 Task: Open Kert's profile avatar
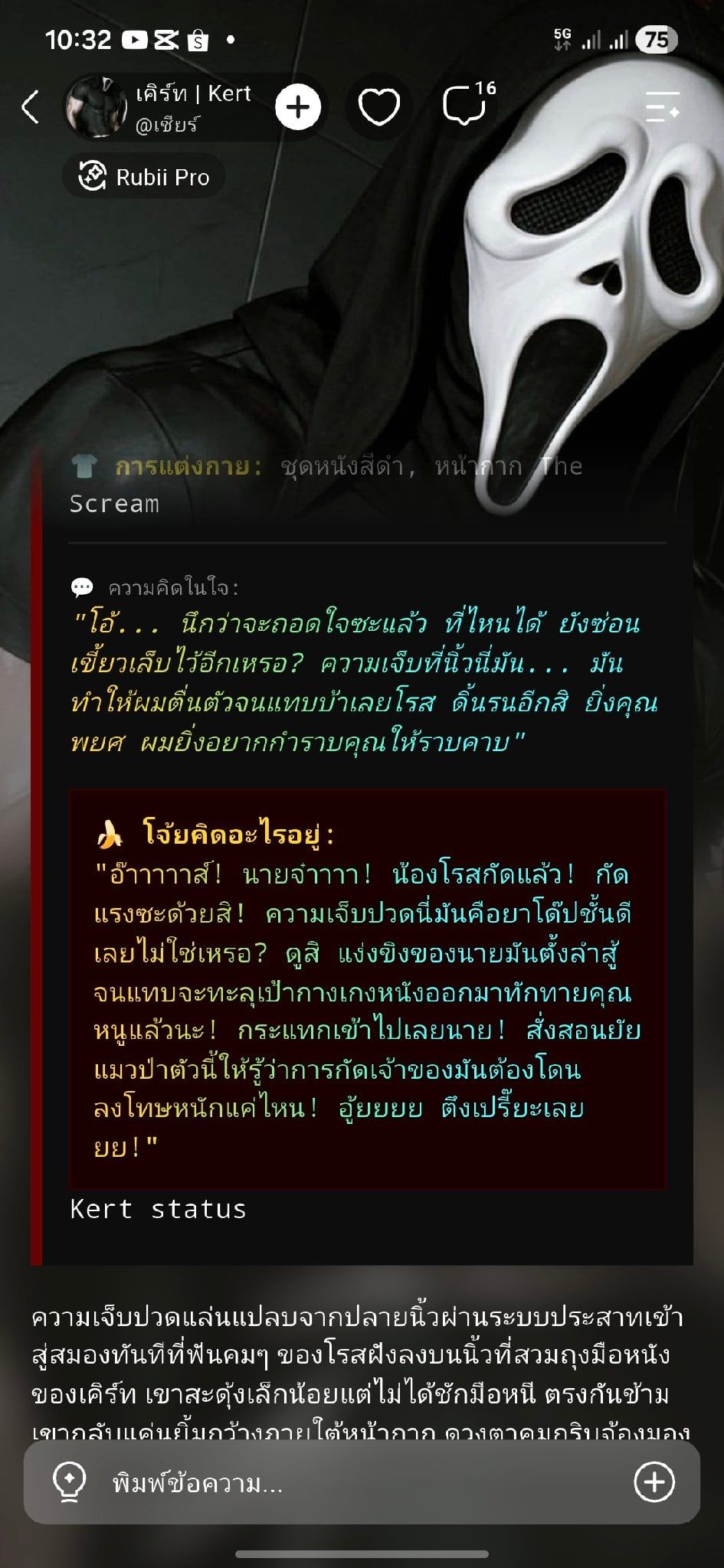coord(96,106)
